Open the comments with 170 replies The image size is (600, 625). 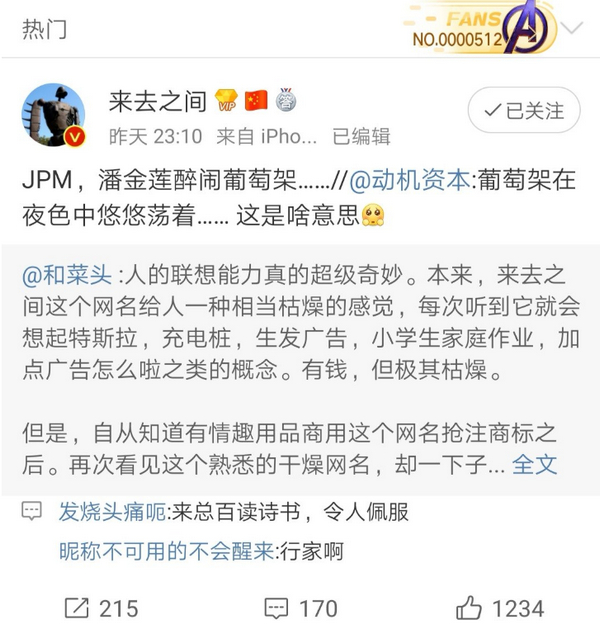click(300, 606)
